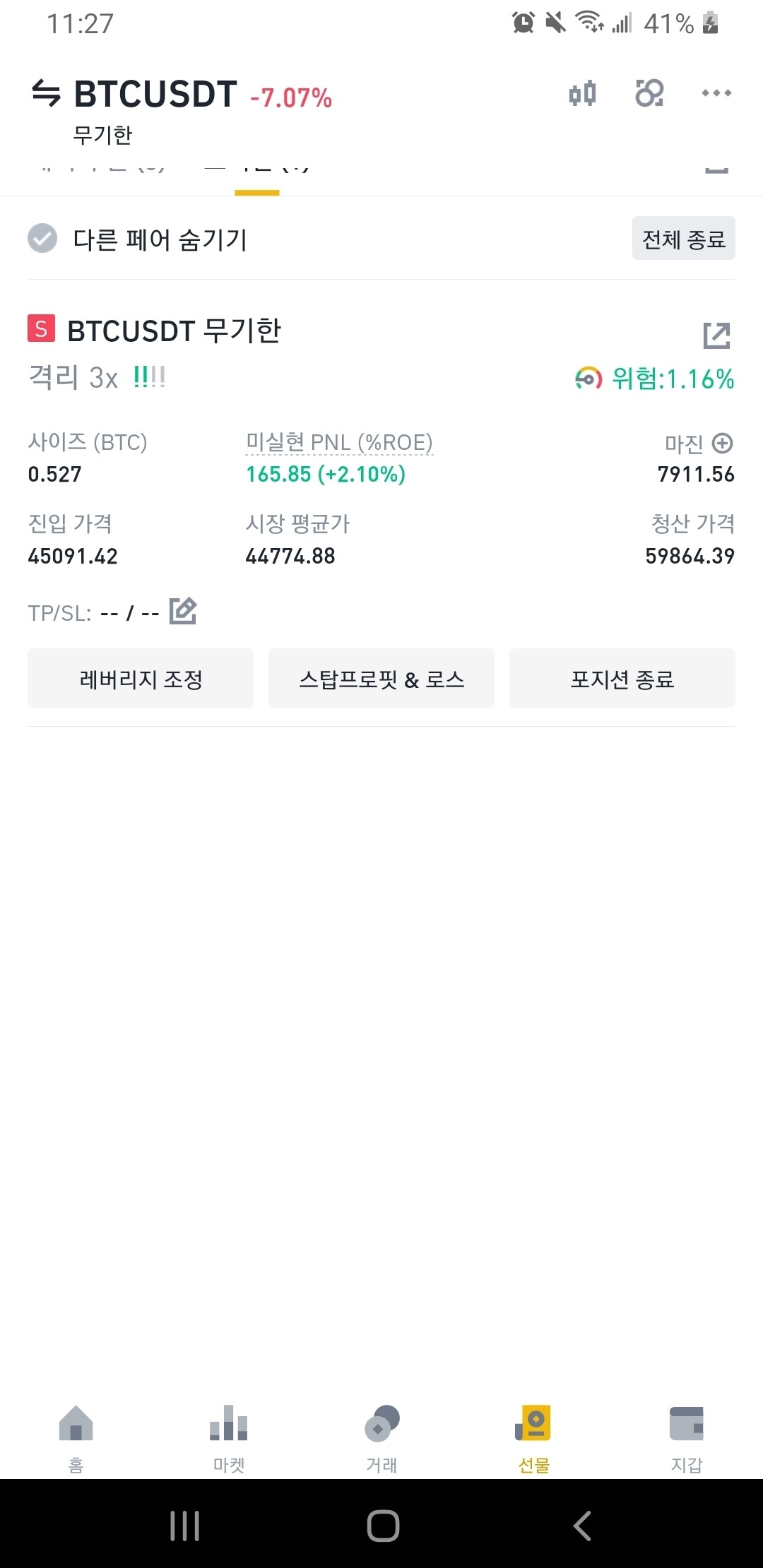Open the three-dot more options menu

716,93
